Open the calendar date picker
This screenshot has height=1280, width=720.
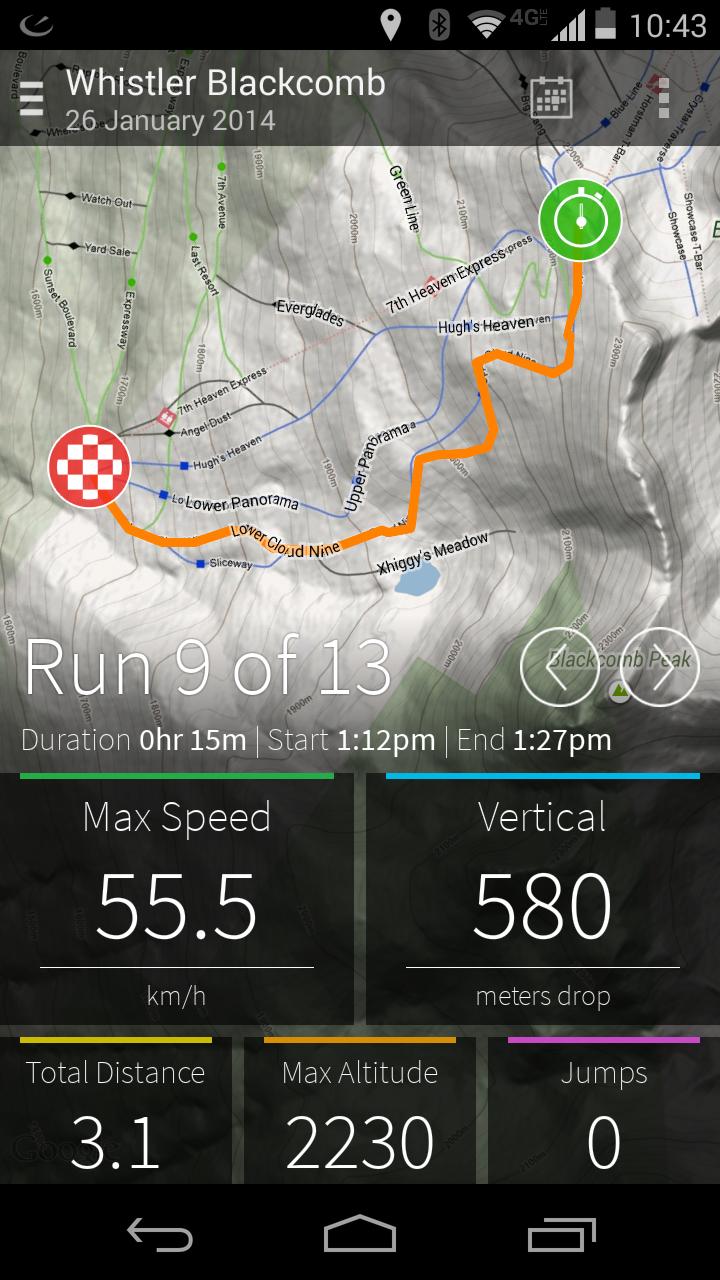tap(551, 98)
